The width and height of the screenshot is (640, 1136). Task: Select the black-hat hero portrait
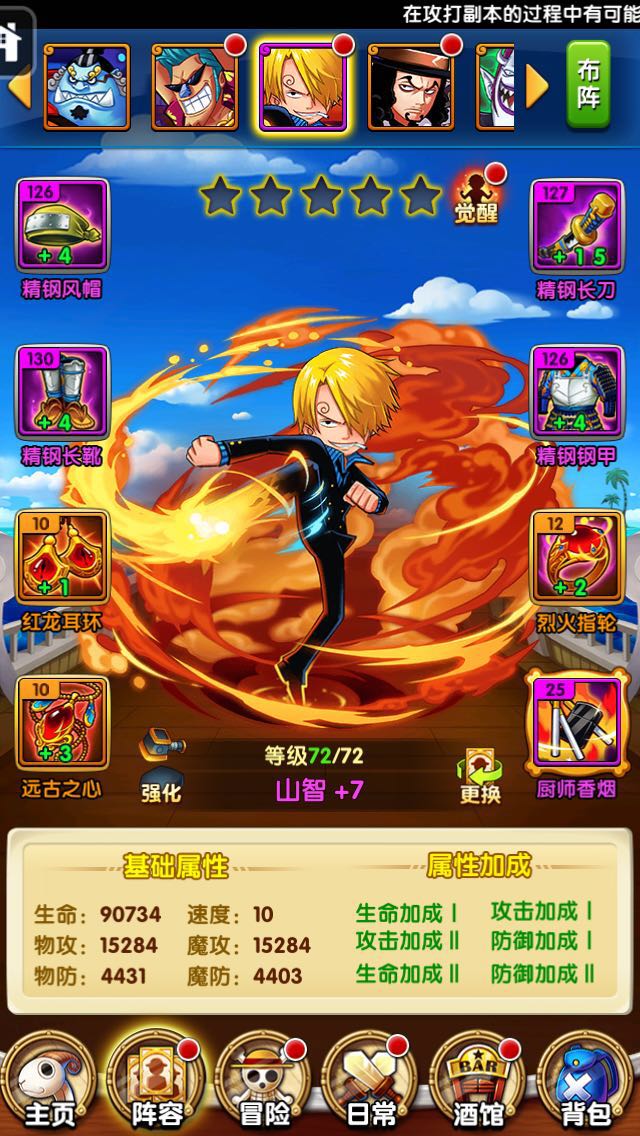click(x=412, y=86)
